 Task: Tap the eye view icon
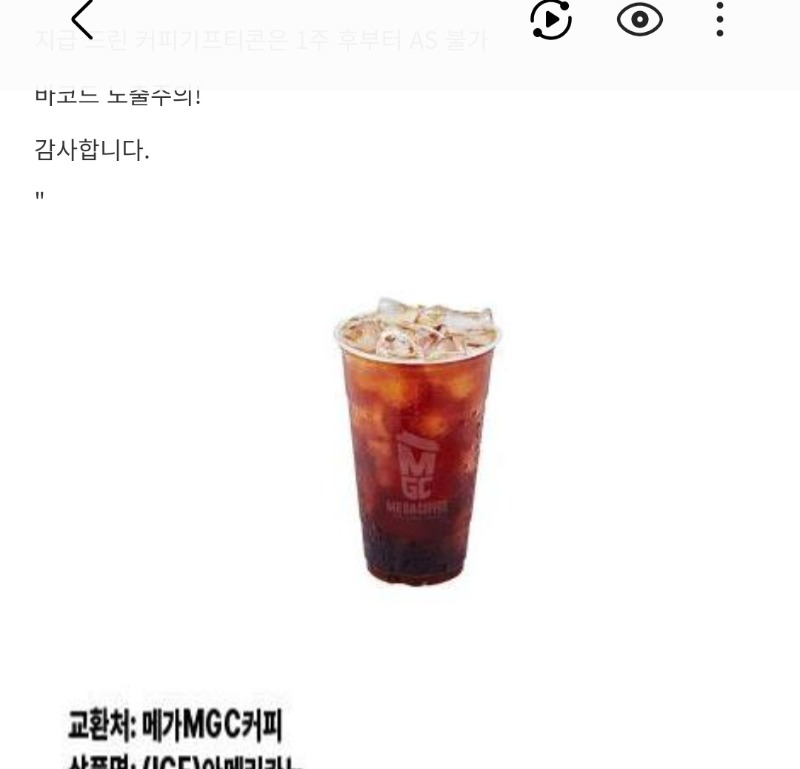pos(640,19)
